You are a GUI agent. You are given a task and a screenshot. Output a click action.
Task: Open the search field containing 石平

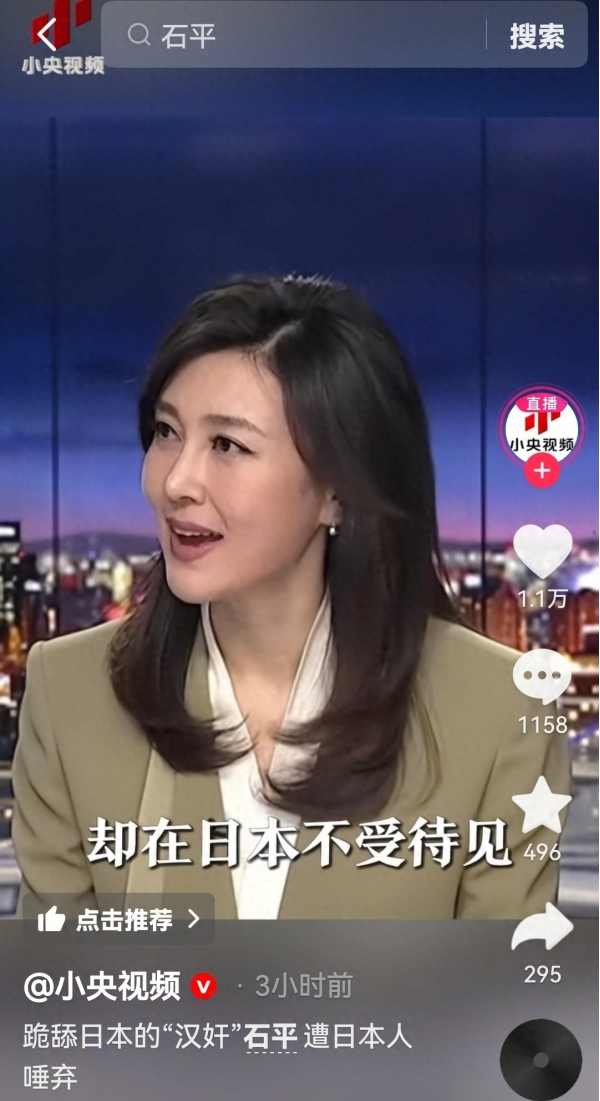tap(300, 36)
